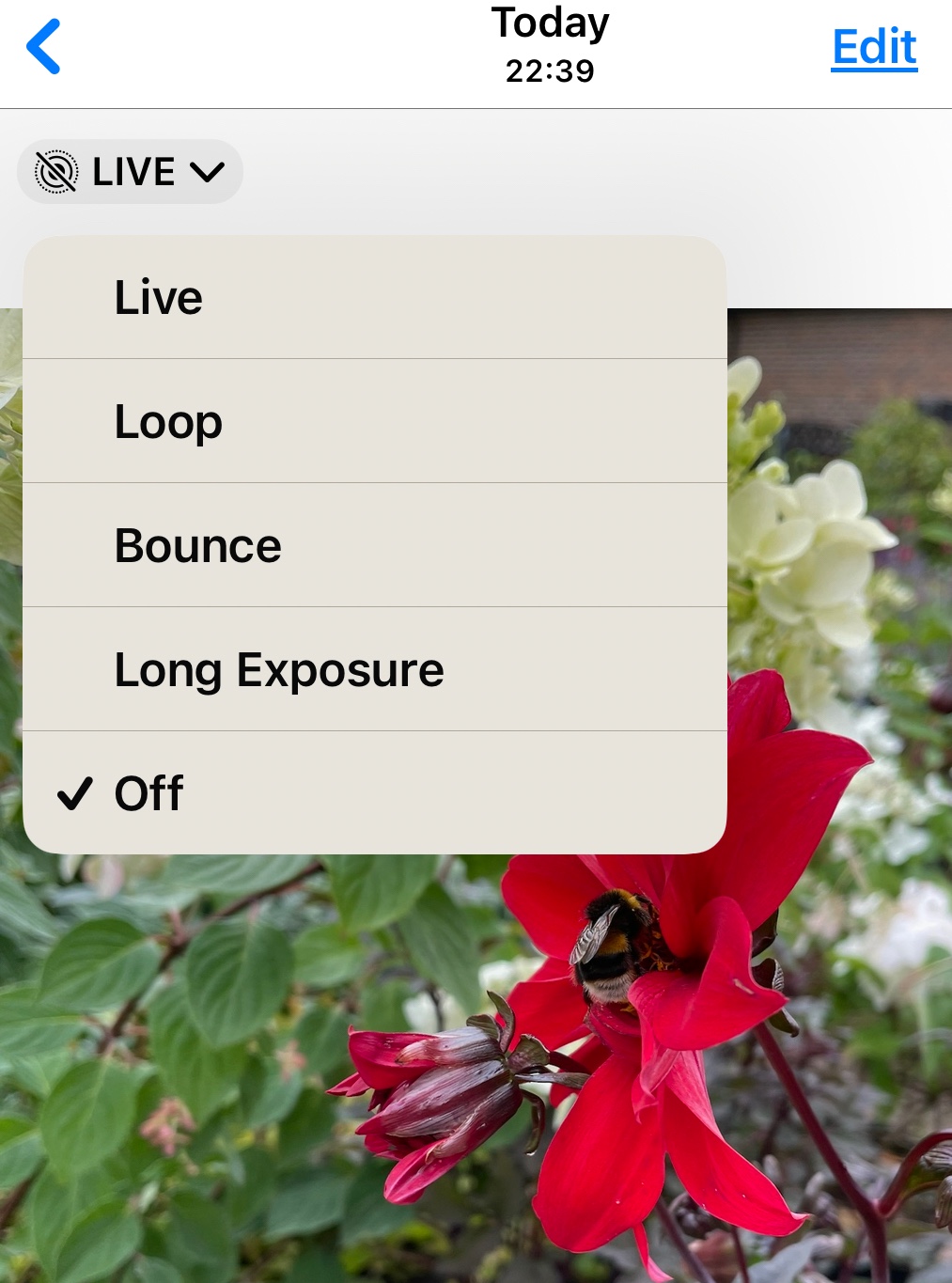The width and height of the screenshot is (952, 1283).
Task: Apply the Bounce effect
Action: 374,546
